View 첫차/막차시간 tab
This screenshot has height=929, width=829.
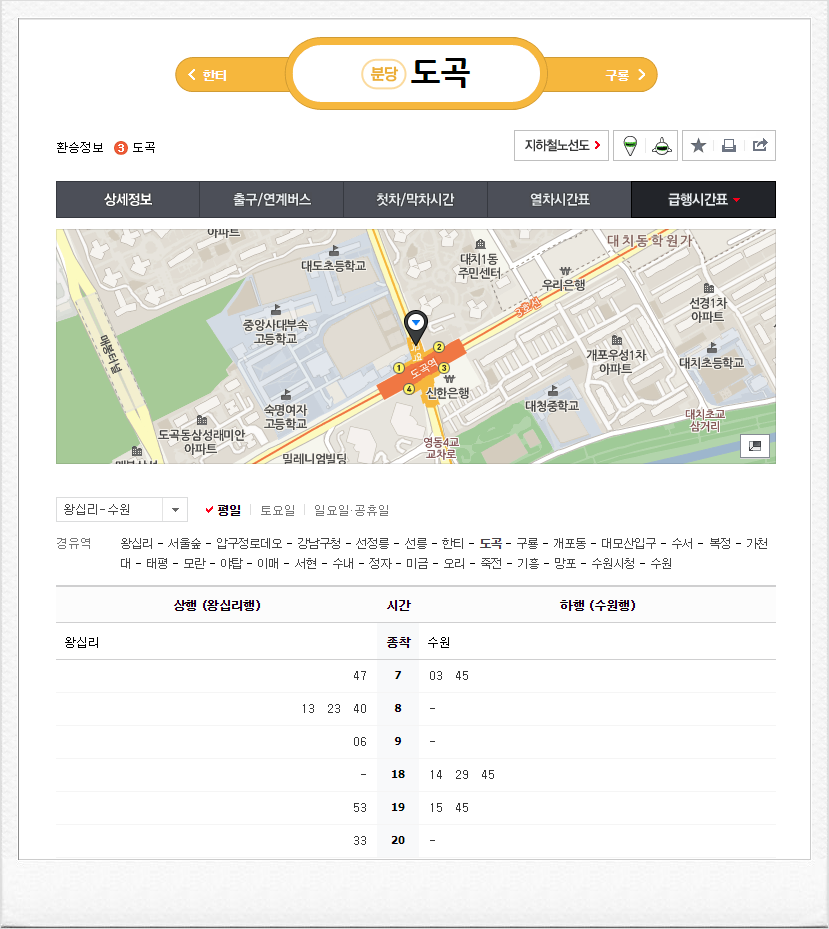point(415,200)
